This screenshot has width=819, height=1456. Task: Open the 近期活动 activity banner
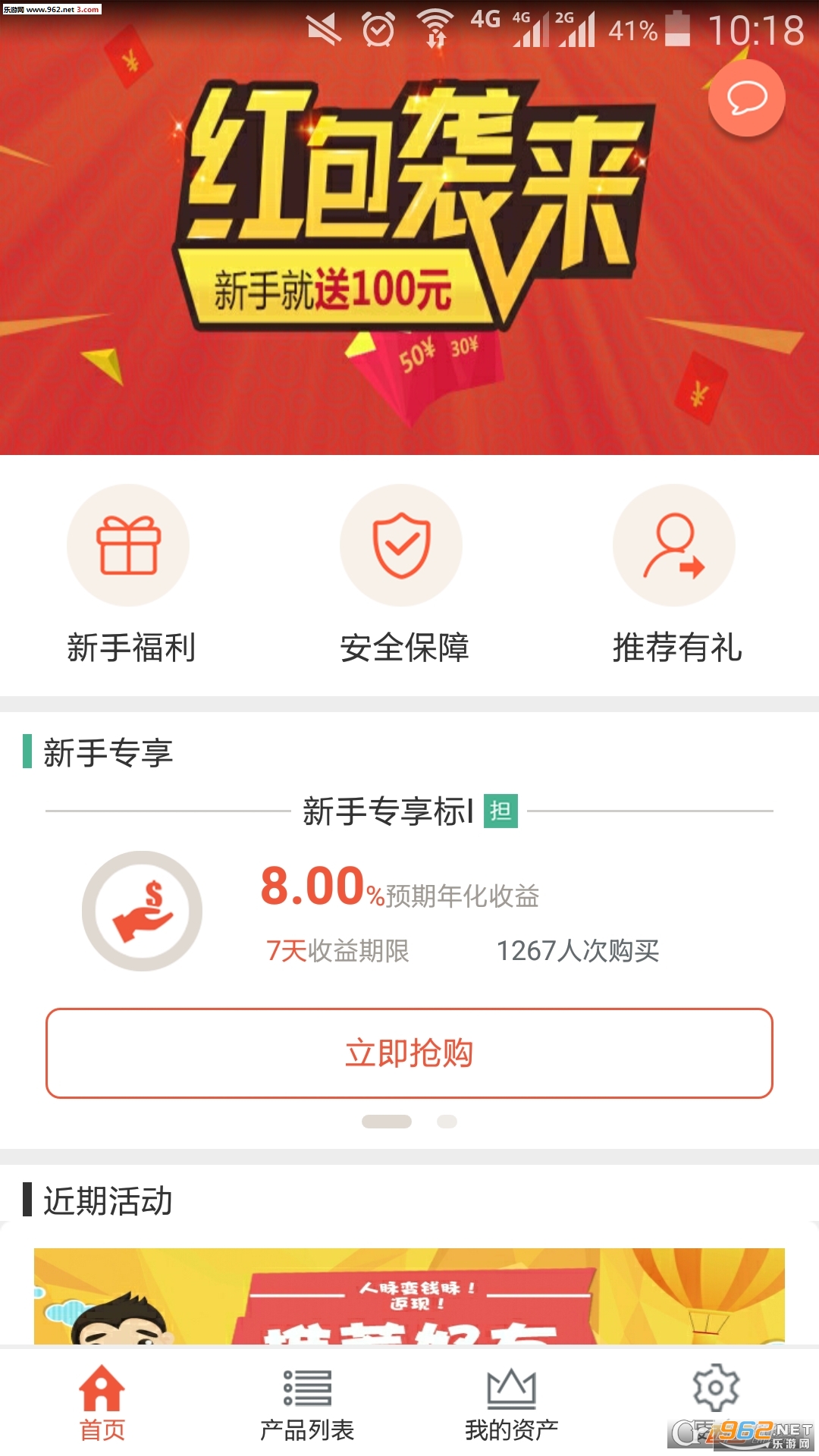[409, 1297]
